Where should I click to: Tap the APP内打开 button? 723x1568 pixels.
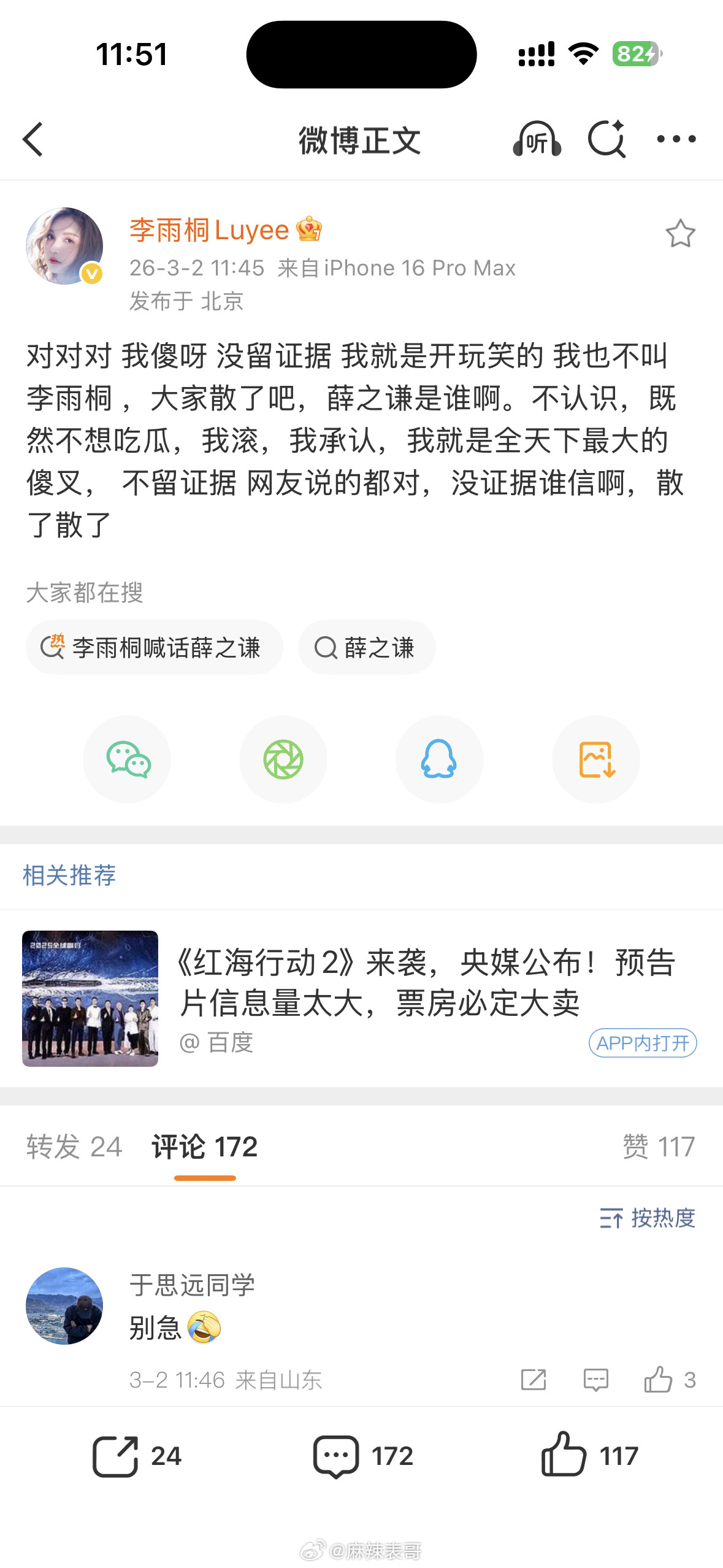tap(643, 1042)
